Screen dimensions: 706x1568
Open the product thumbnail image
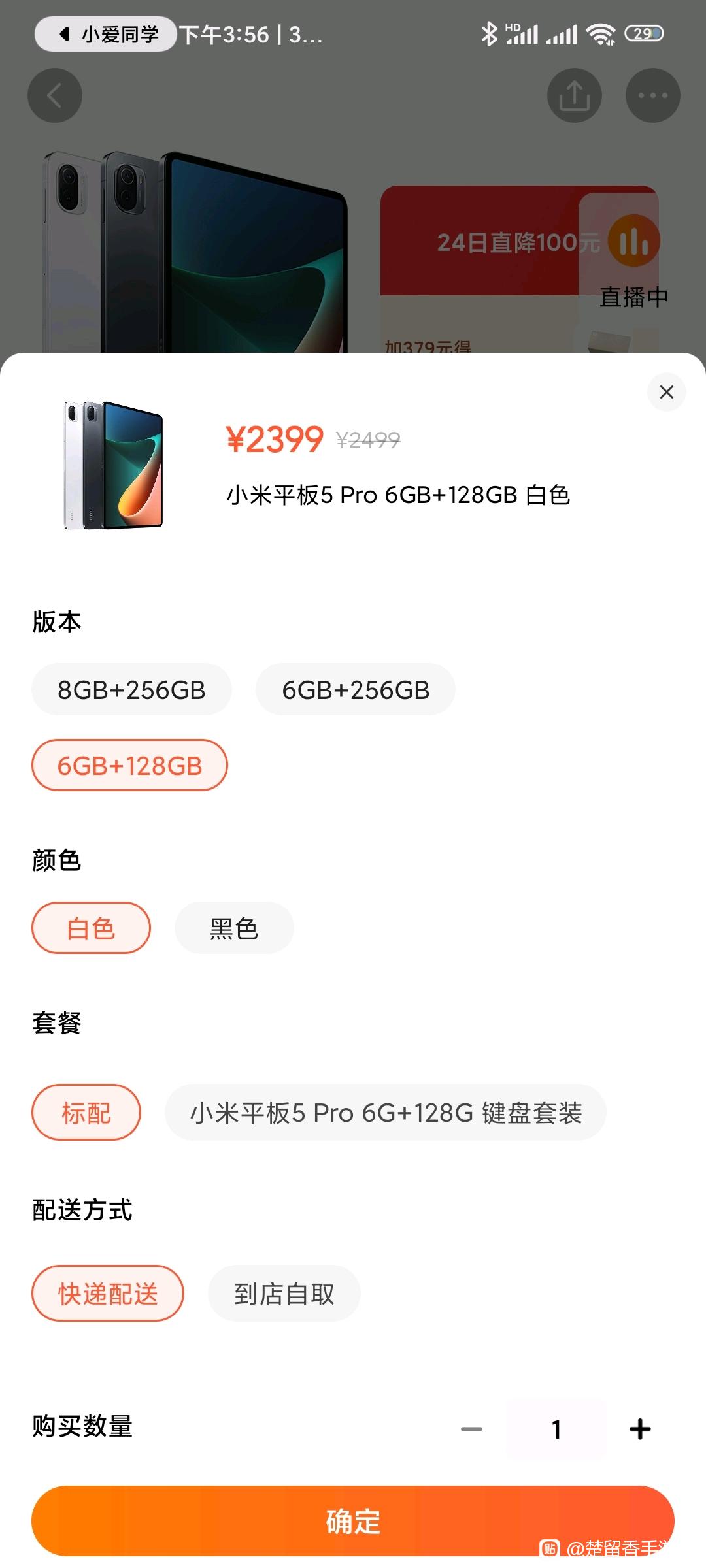(113, 465)
